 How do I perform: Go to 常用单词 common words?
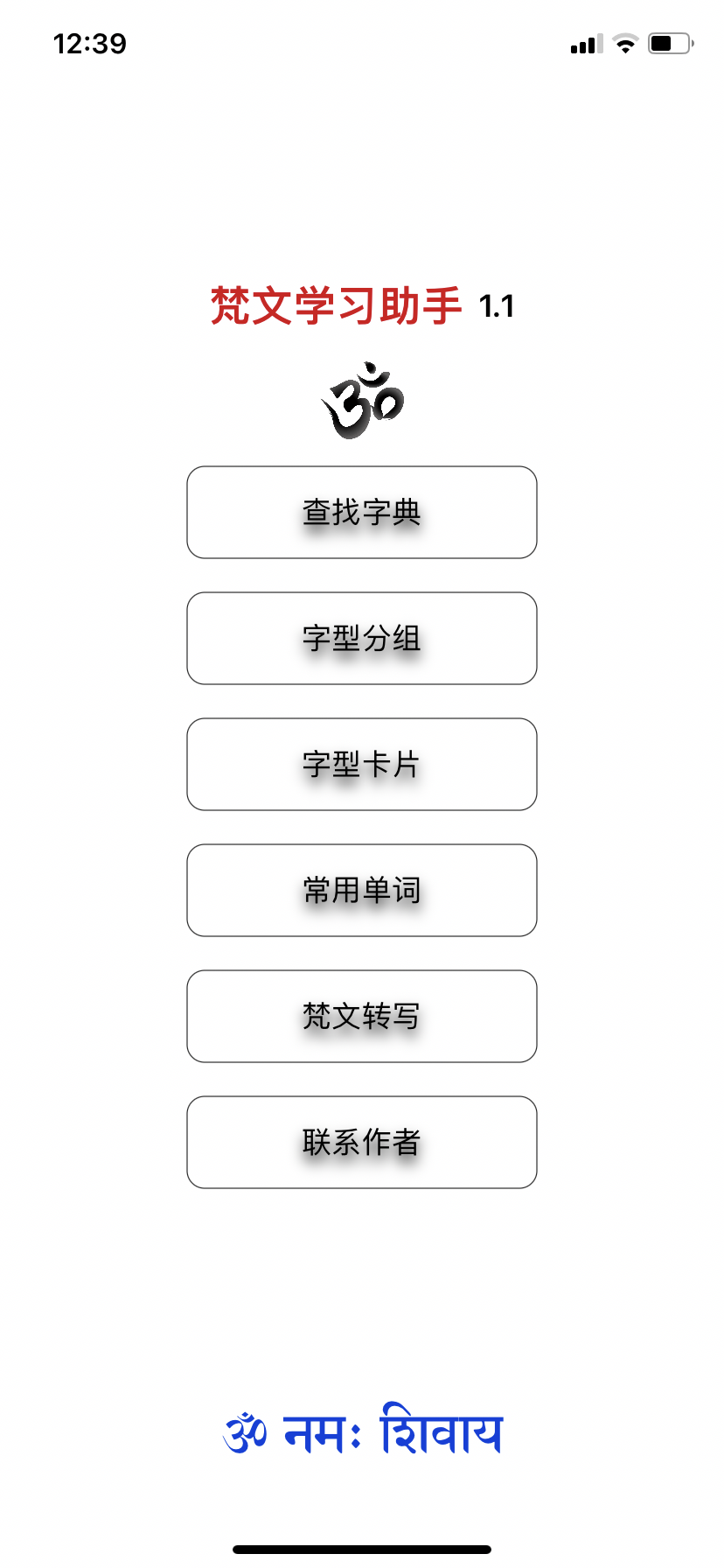362,890
